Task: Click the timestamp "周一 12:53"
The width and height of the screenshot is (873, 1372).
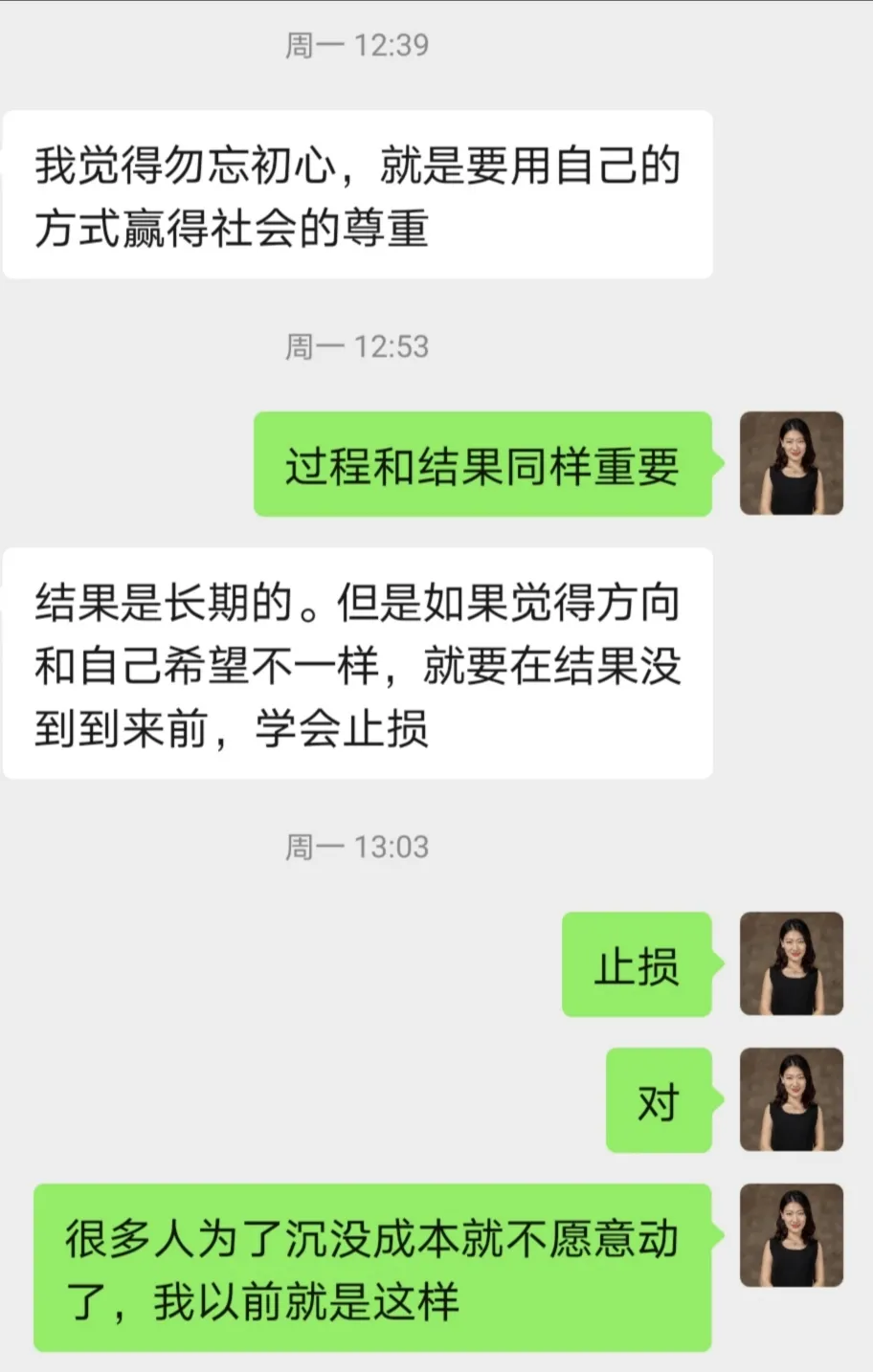Action: coord(357,348)
